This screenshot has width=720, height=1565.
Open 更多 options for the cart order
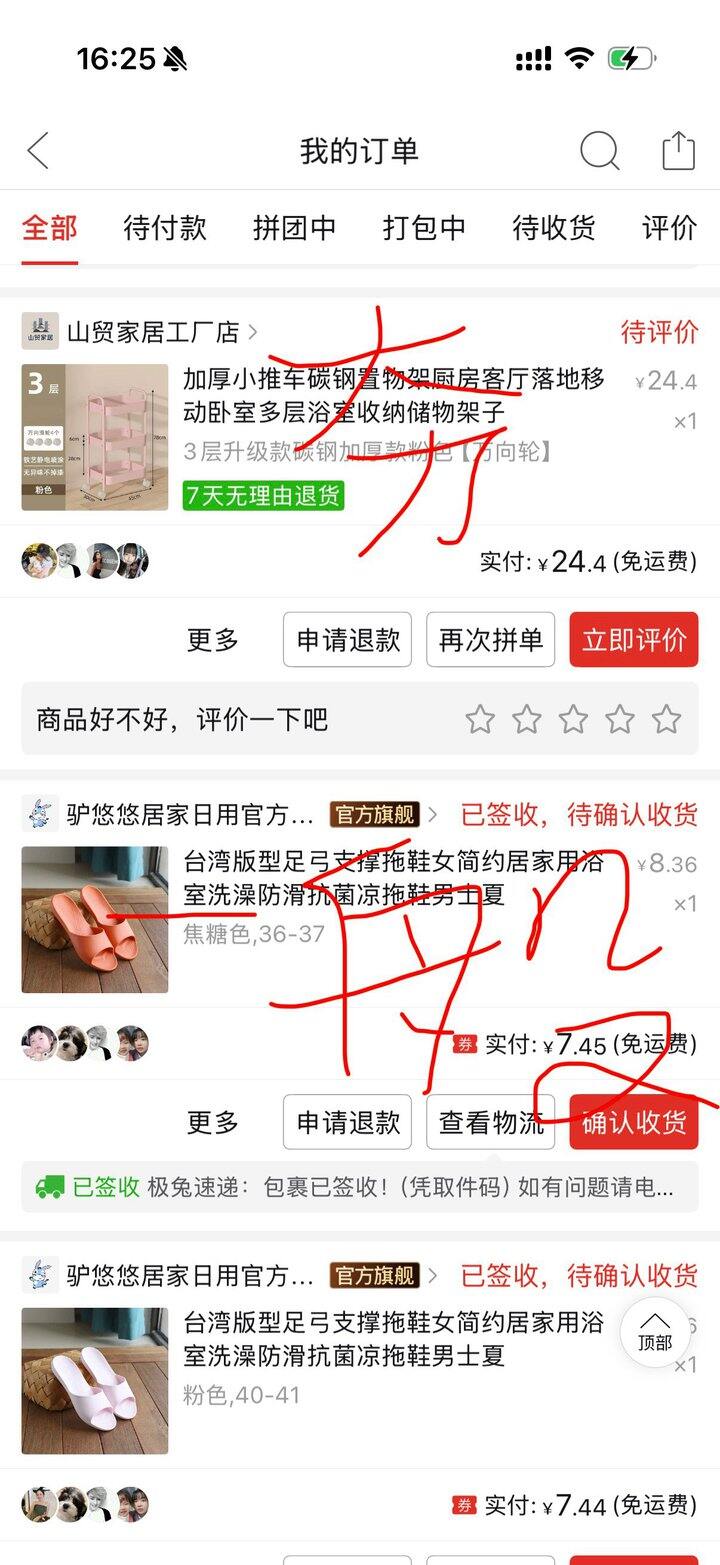[x=213, y=640]
